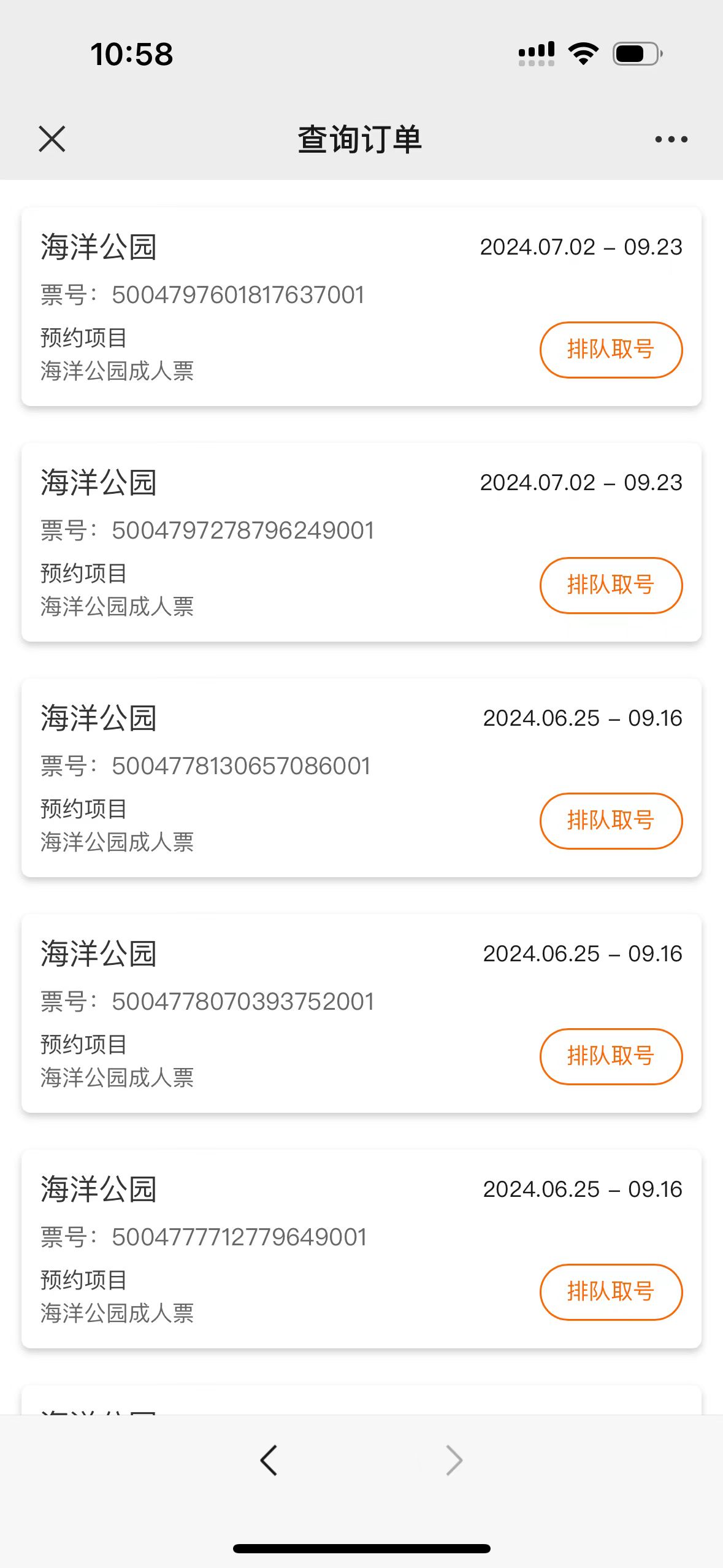This screenshot has width=723, height=1568.
Task: Open the three-dot more options menu
Action: (x=671, y=139)
